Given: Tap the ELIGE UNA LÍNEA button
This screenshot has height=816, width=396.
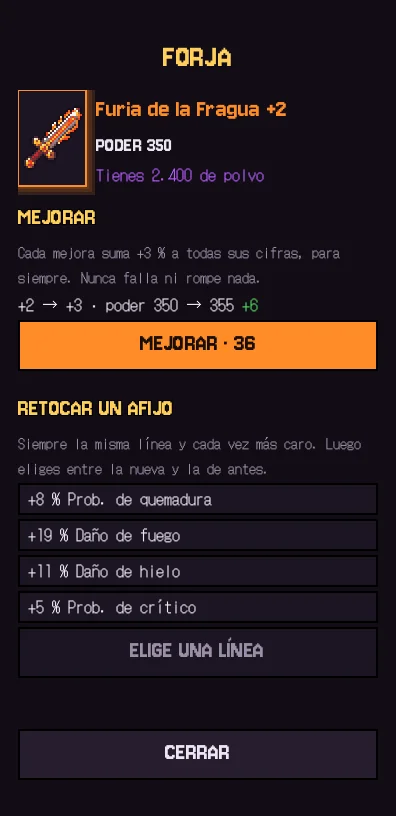Looking at the screenshot, I should point(198,653).
